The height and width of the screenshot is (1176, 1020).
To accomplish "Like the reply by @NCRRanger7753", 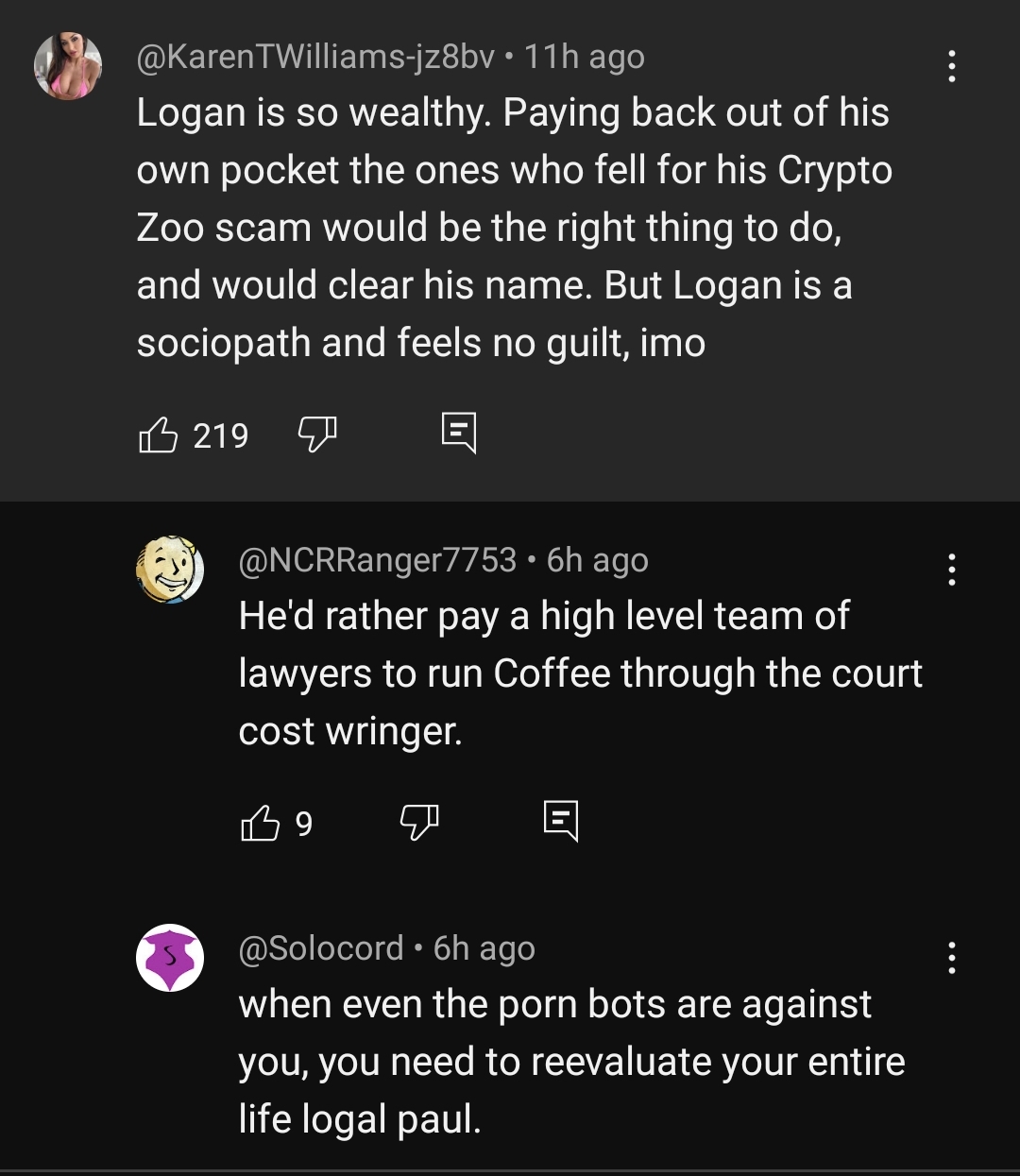I will click(261, 824).
